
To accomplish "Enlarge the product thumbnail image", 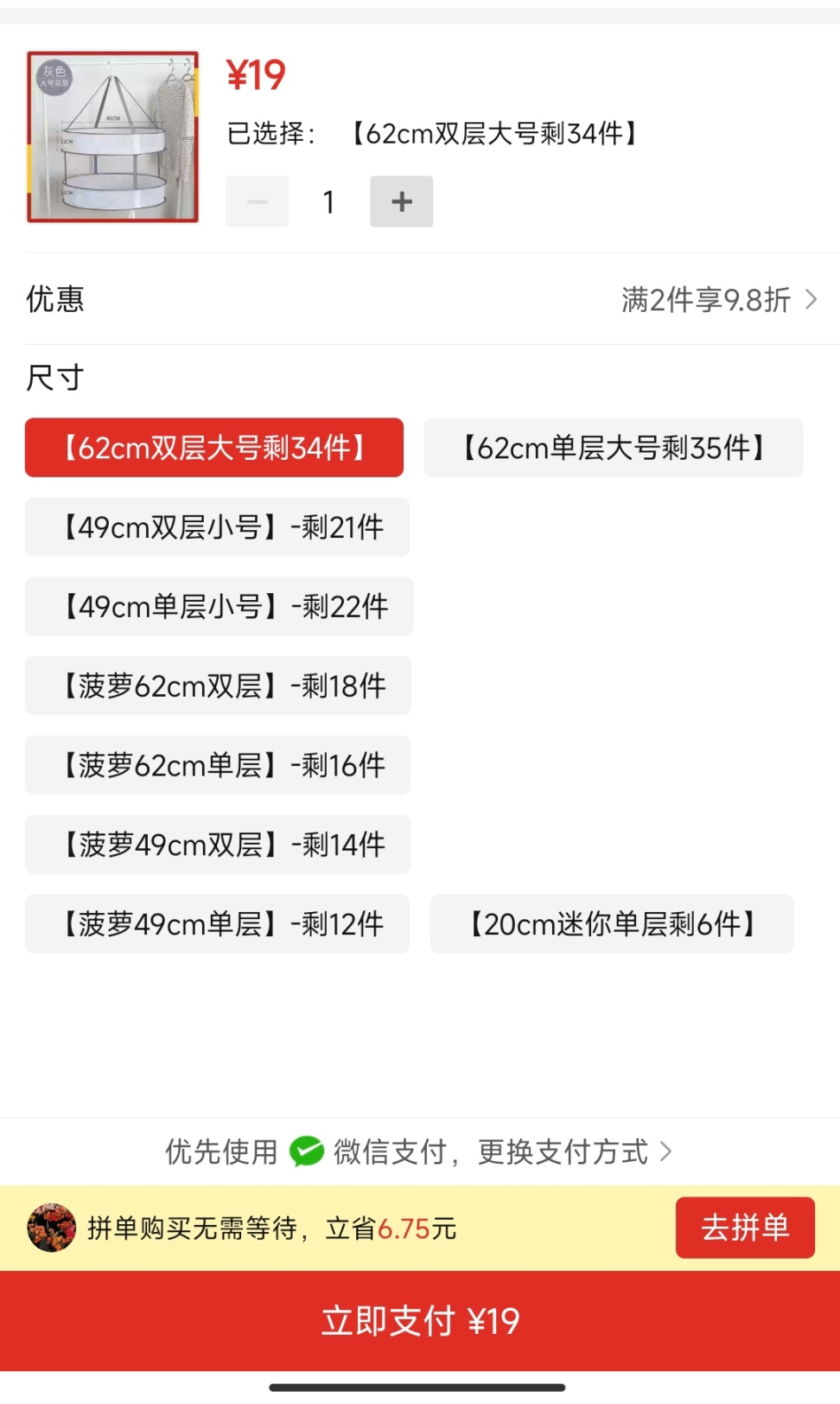I will (x=112, y=137).
